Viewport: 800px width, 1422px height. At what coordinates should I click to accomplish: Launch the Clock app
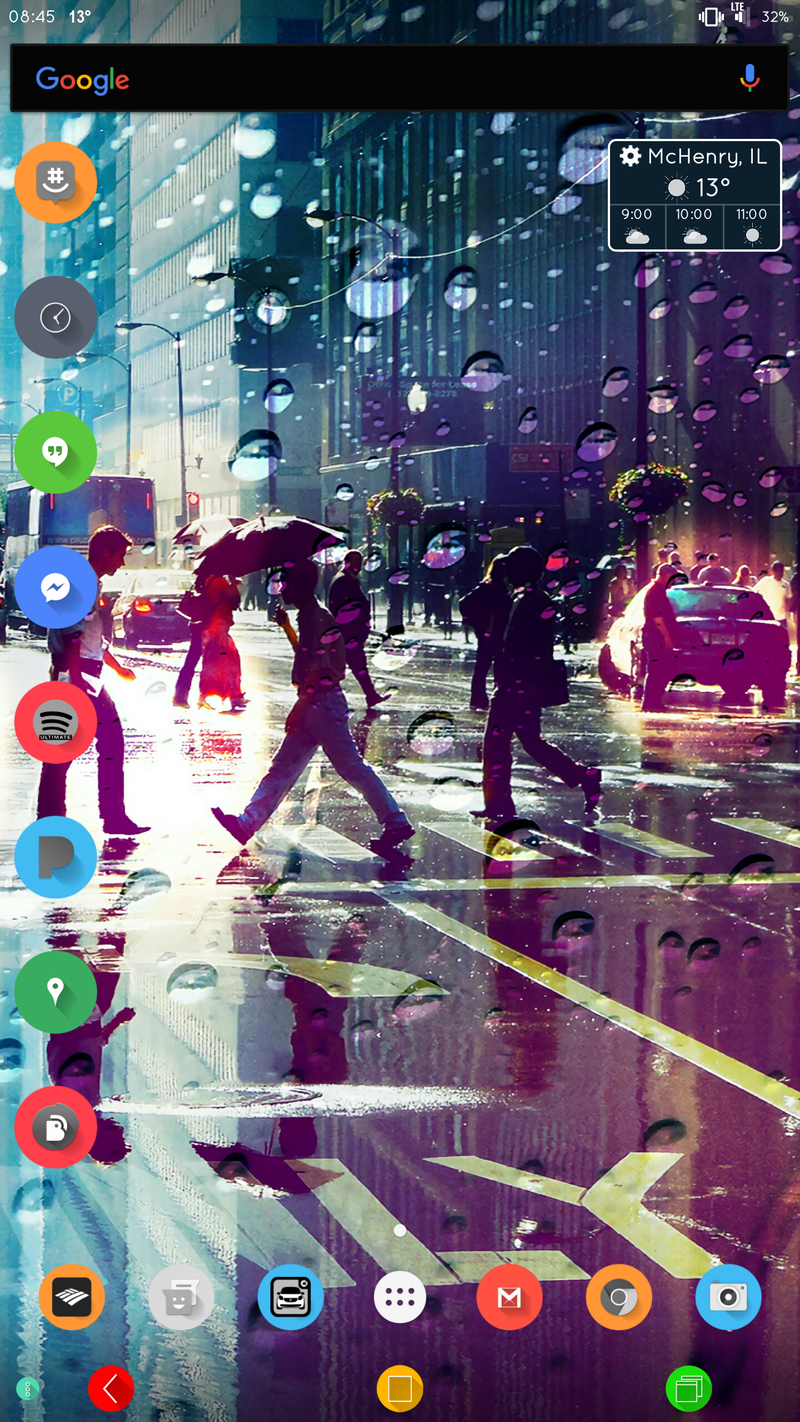point(56,318)
